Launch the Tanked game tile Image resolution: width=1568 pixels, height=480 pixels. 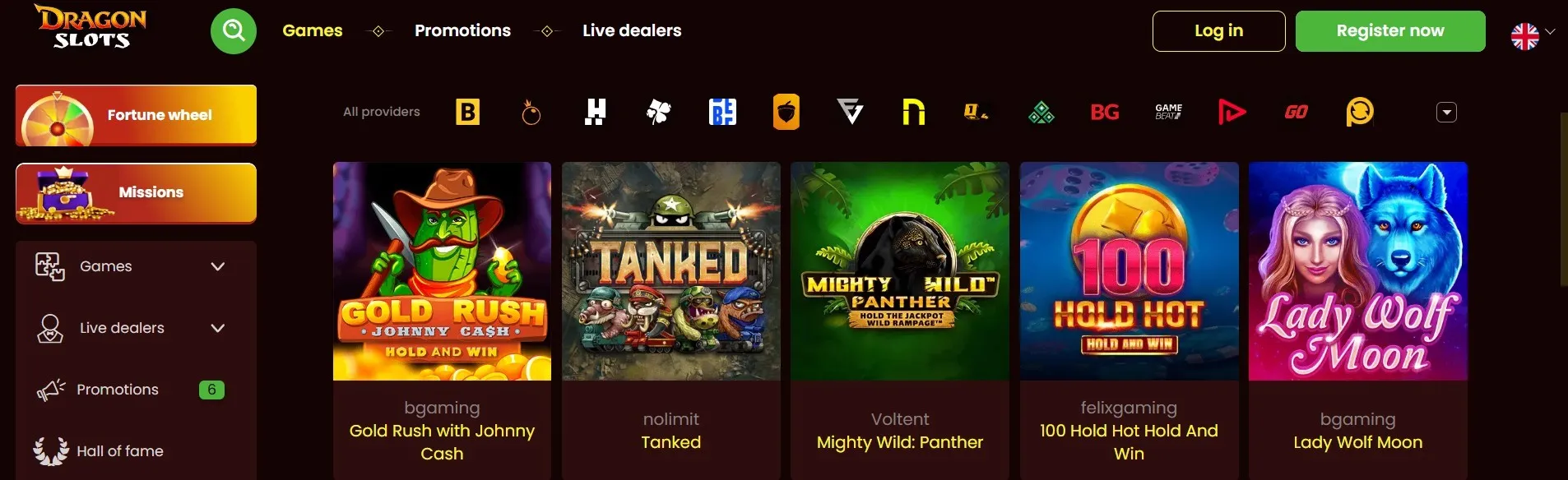tap(670, 271)
